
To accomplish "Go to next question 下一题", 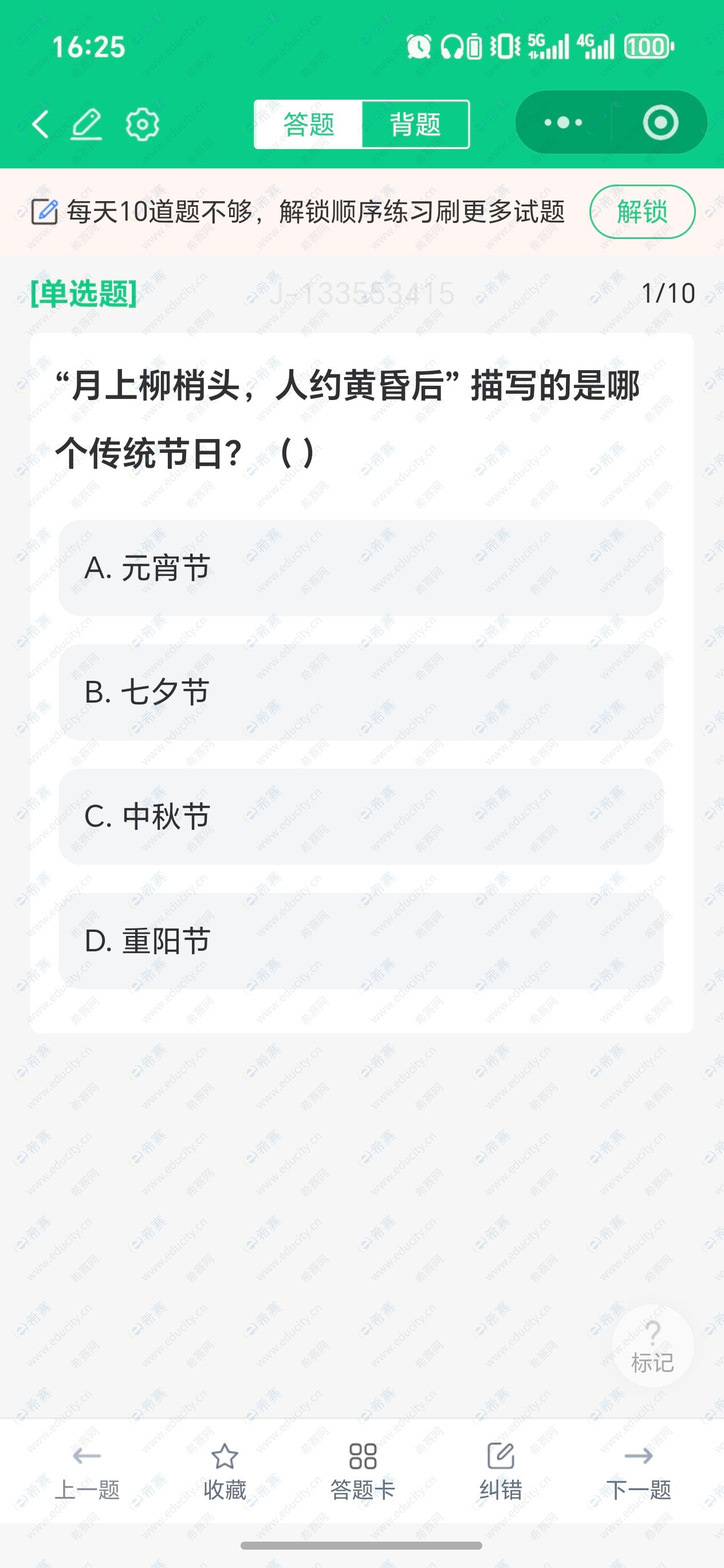I will tap(638, 1473).
